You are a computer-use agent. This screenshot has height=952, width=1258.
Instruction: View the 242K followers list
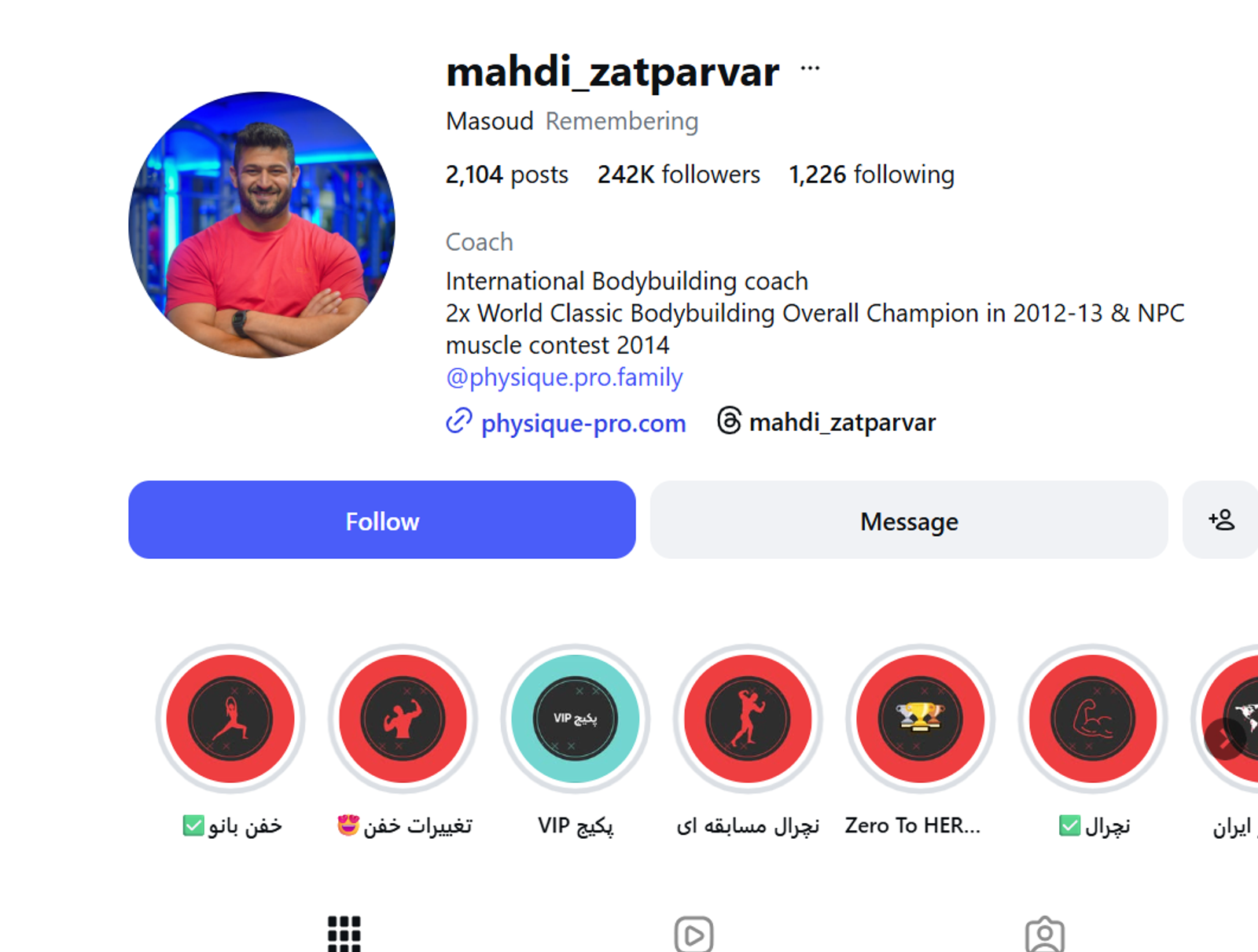click(679, 175)
